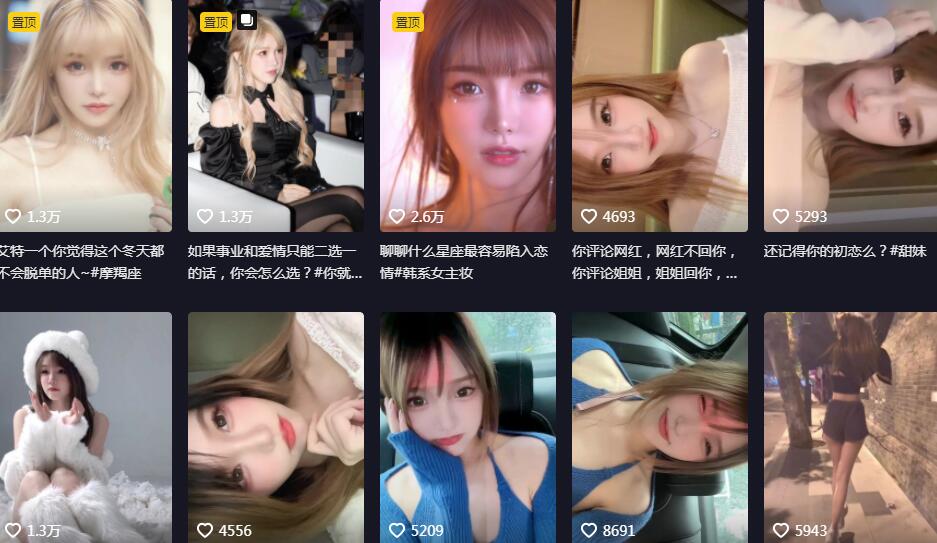The image size is (937, 543).
Task: Open the video captioned 你评论网红，网红不回你
Action: tap(659, 115)
